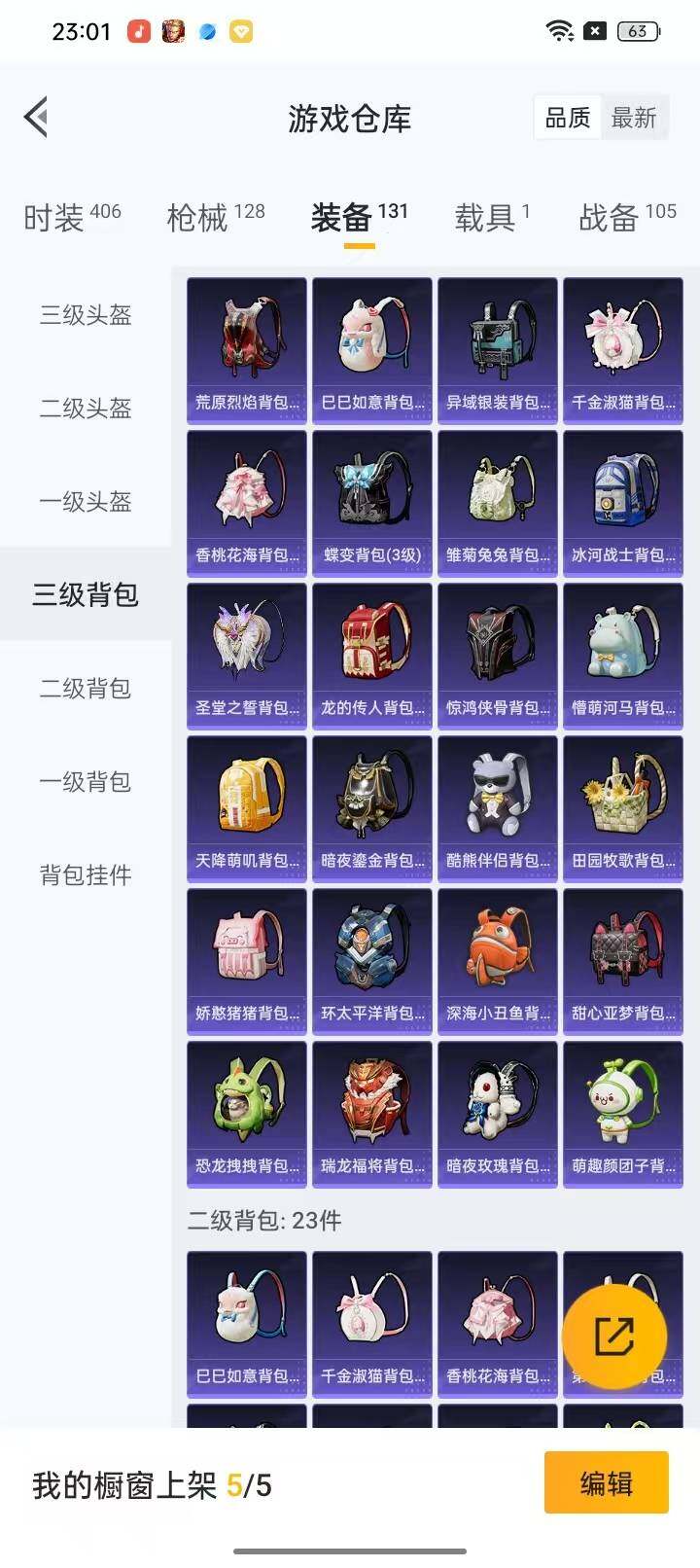Click the back arrow to exit 游戏仓库
The width and height of the screenshot is (700, 1568).
click(x=36, y=117)
